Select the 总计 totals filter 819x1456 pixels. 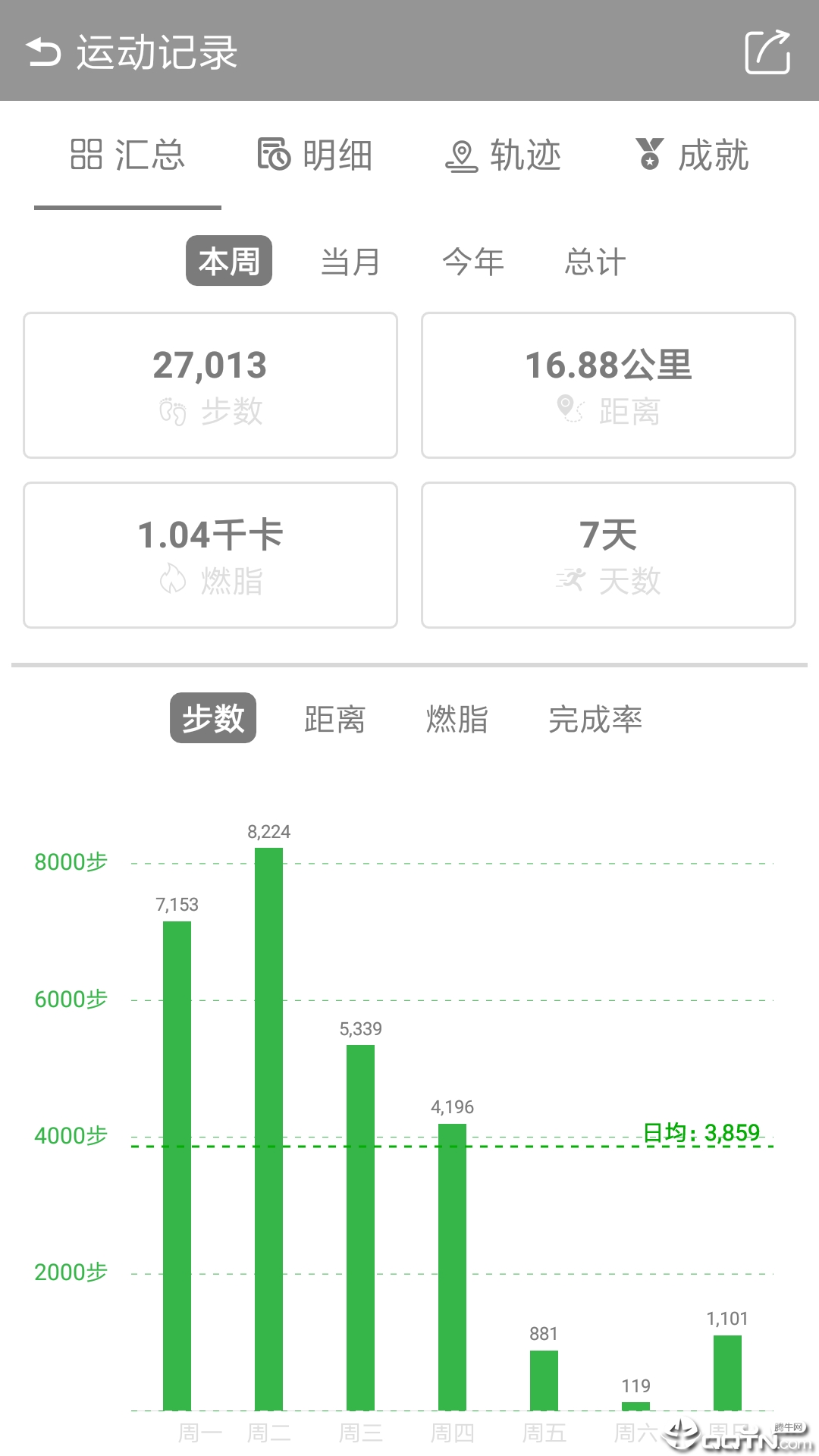pos(595,262)
